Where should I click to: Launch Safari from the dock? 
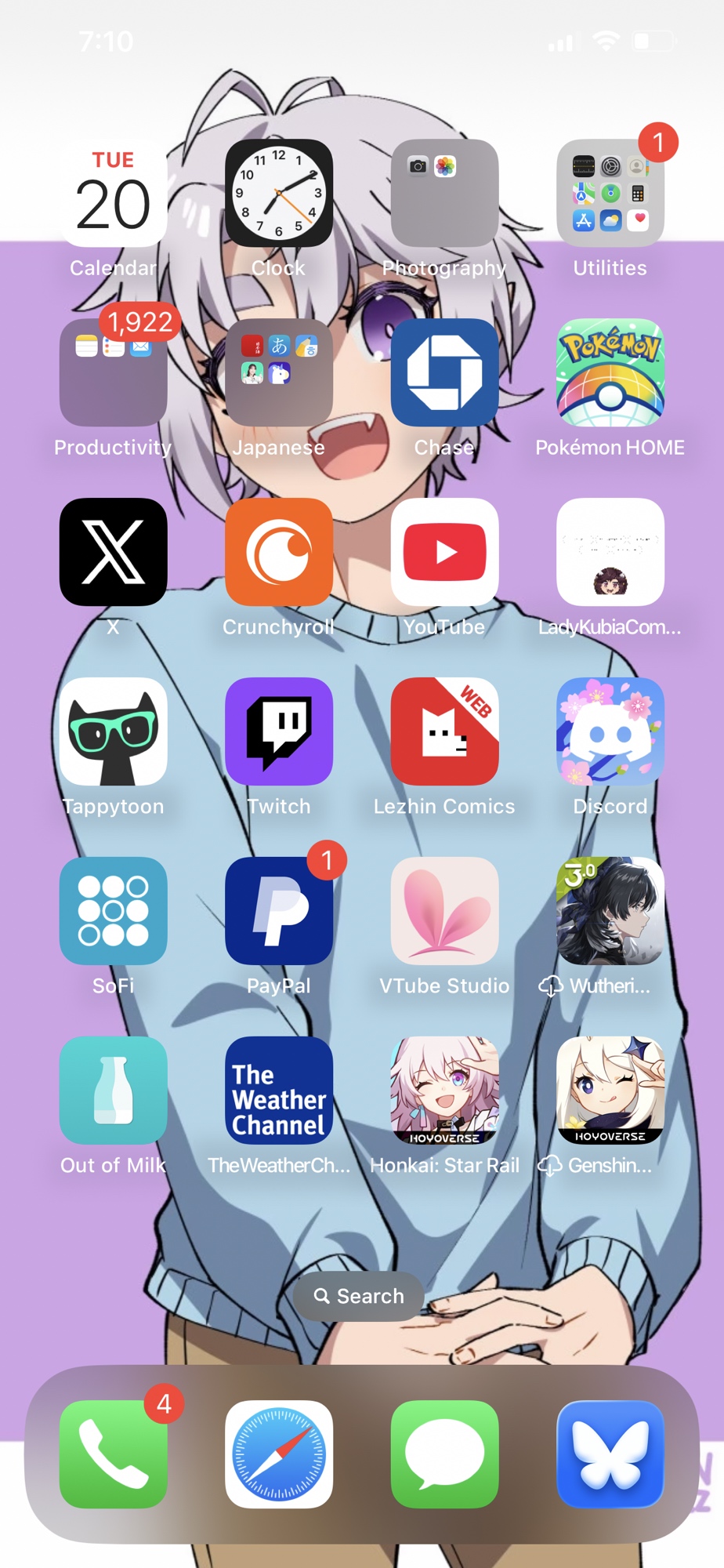[278, 1454]
